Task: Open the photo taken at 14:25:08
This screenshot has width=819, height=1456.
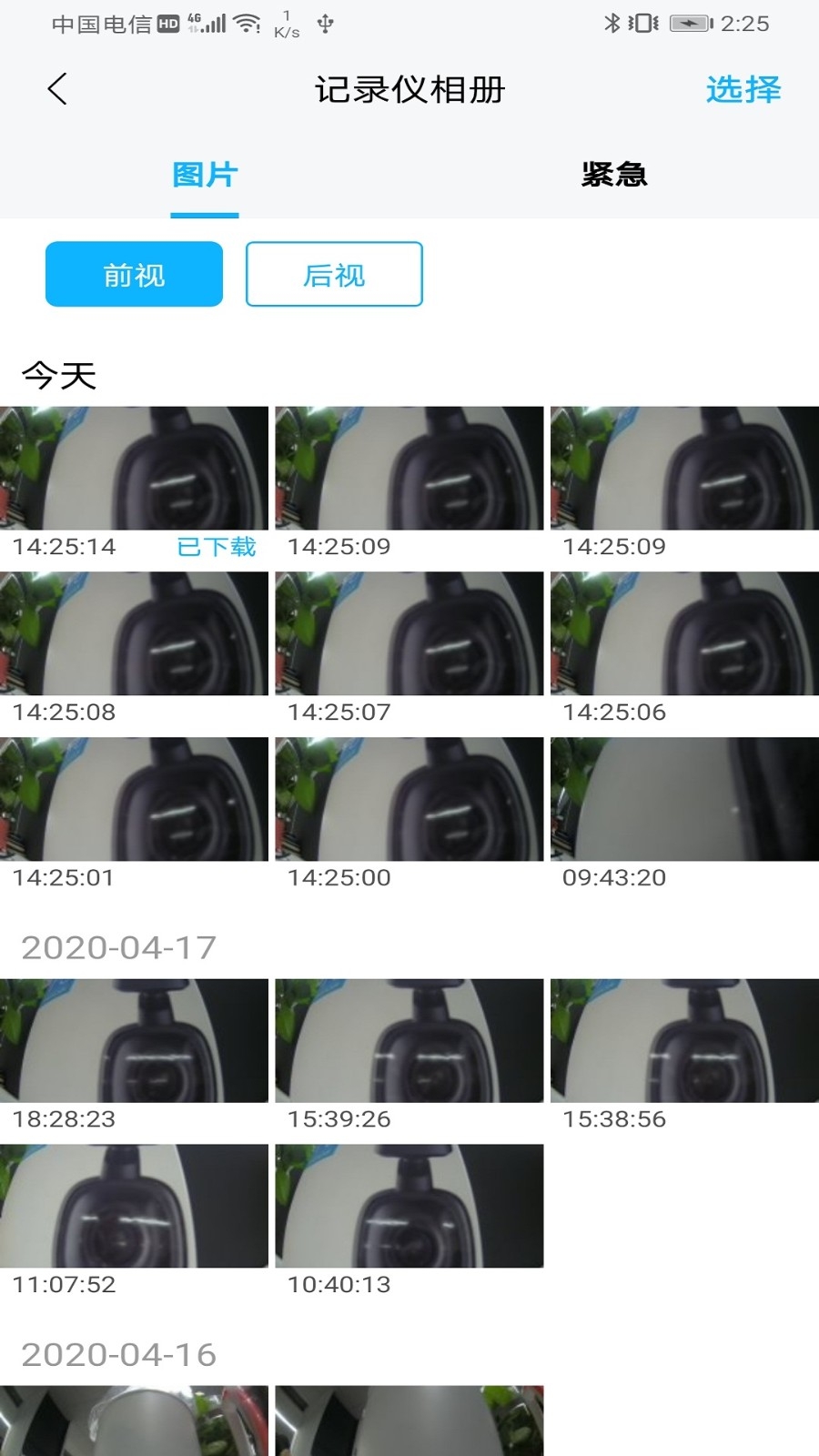Action: coord(134,633)
